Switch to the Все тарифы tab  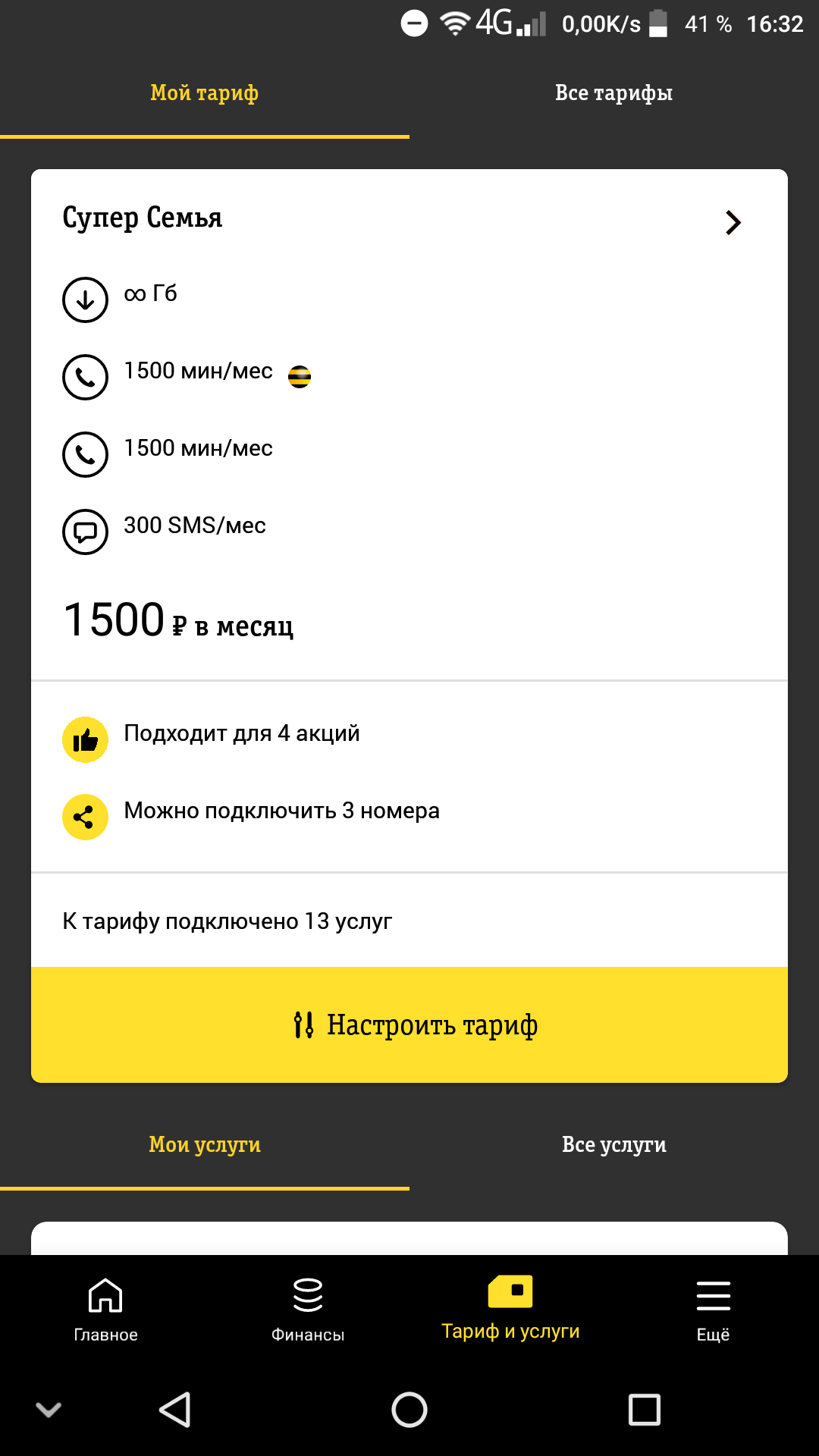tap(613, 93)
